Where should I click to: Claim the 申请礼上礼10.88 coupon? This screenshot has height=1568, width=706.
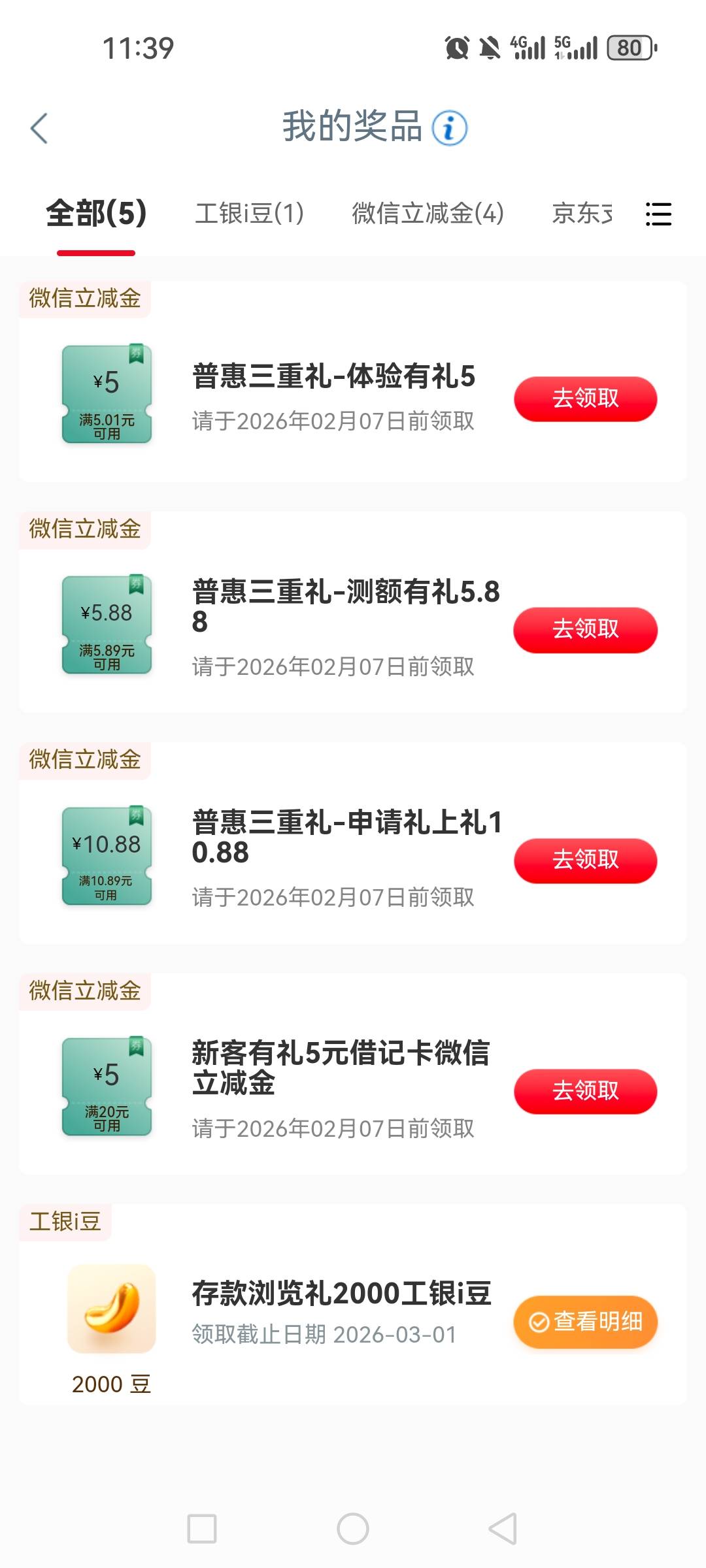585,860
